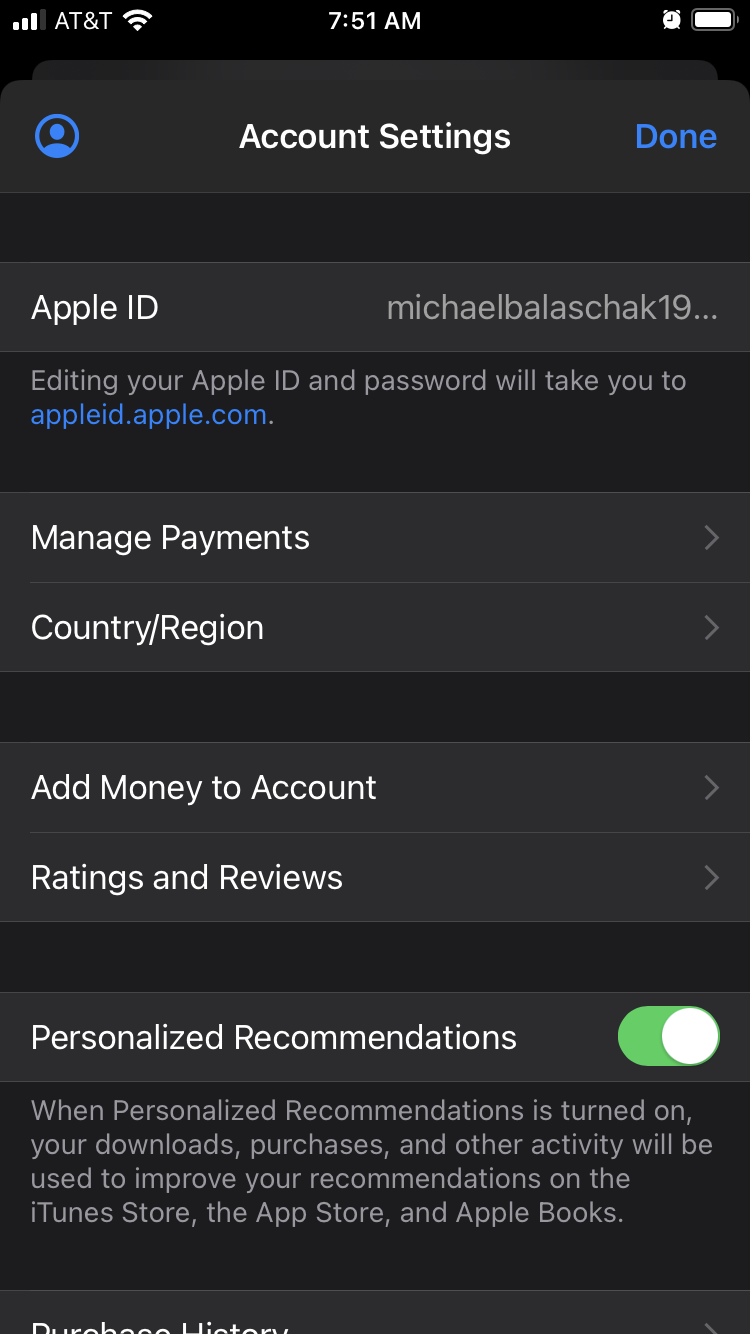Open Manage Payments
750x1334 pixels.
pyautogui.click(x=375, y=538)
